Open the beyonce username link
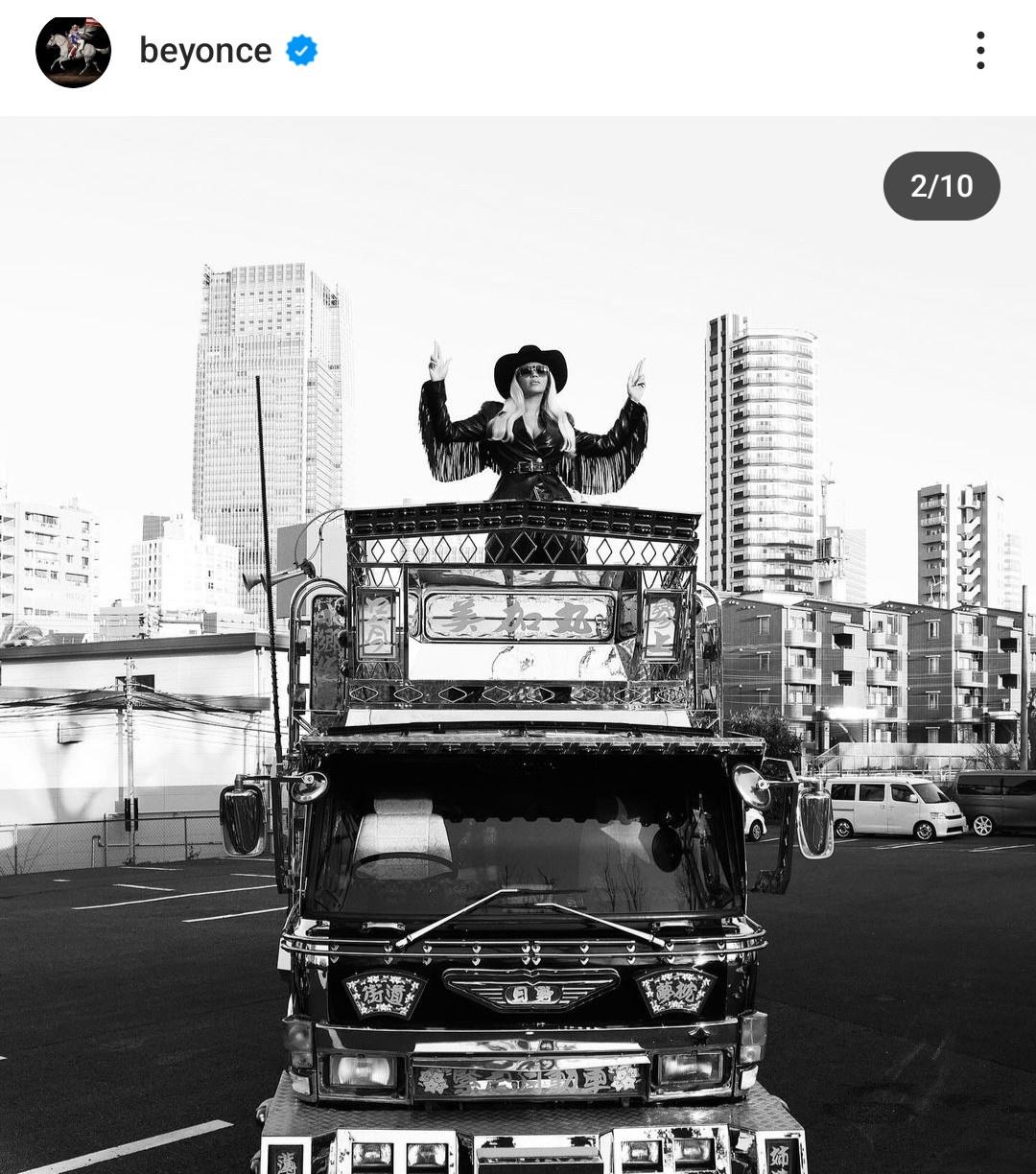1036x1174 pixels. 205,51
